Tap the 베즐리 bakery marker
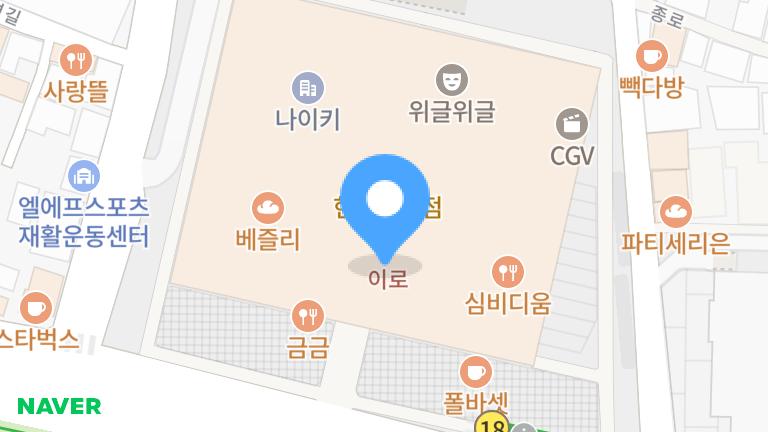The height and width of the screenshot is (432, 768). 268,208
